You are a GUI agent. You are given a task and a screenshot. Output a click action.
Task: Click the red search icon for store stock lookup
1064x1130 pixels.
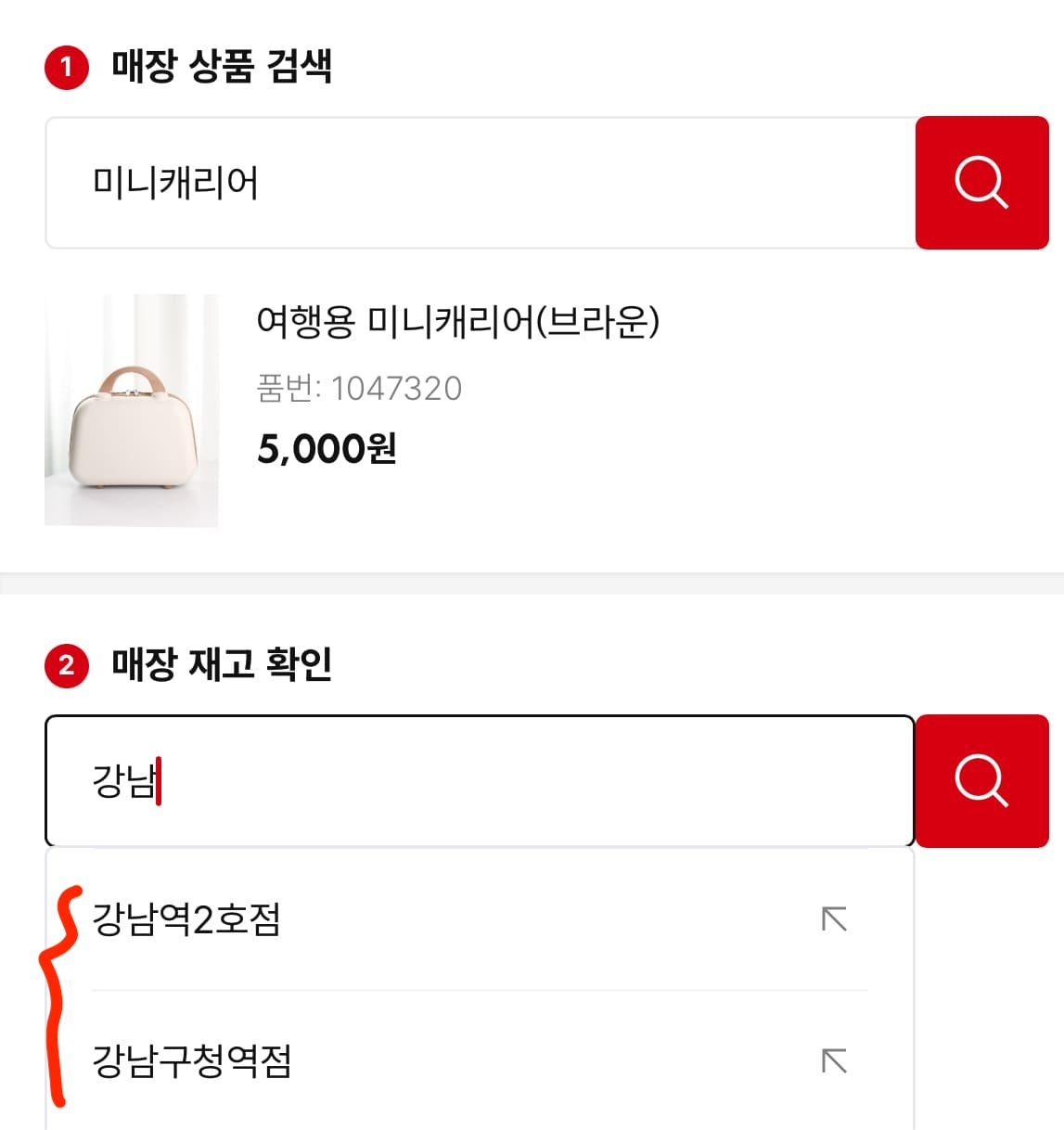(981, 780)
